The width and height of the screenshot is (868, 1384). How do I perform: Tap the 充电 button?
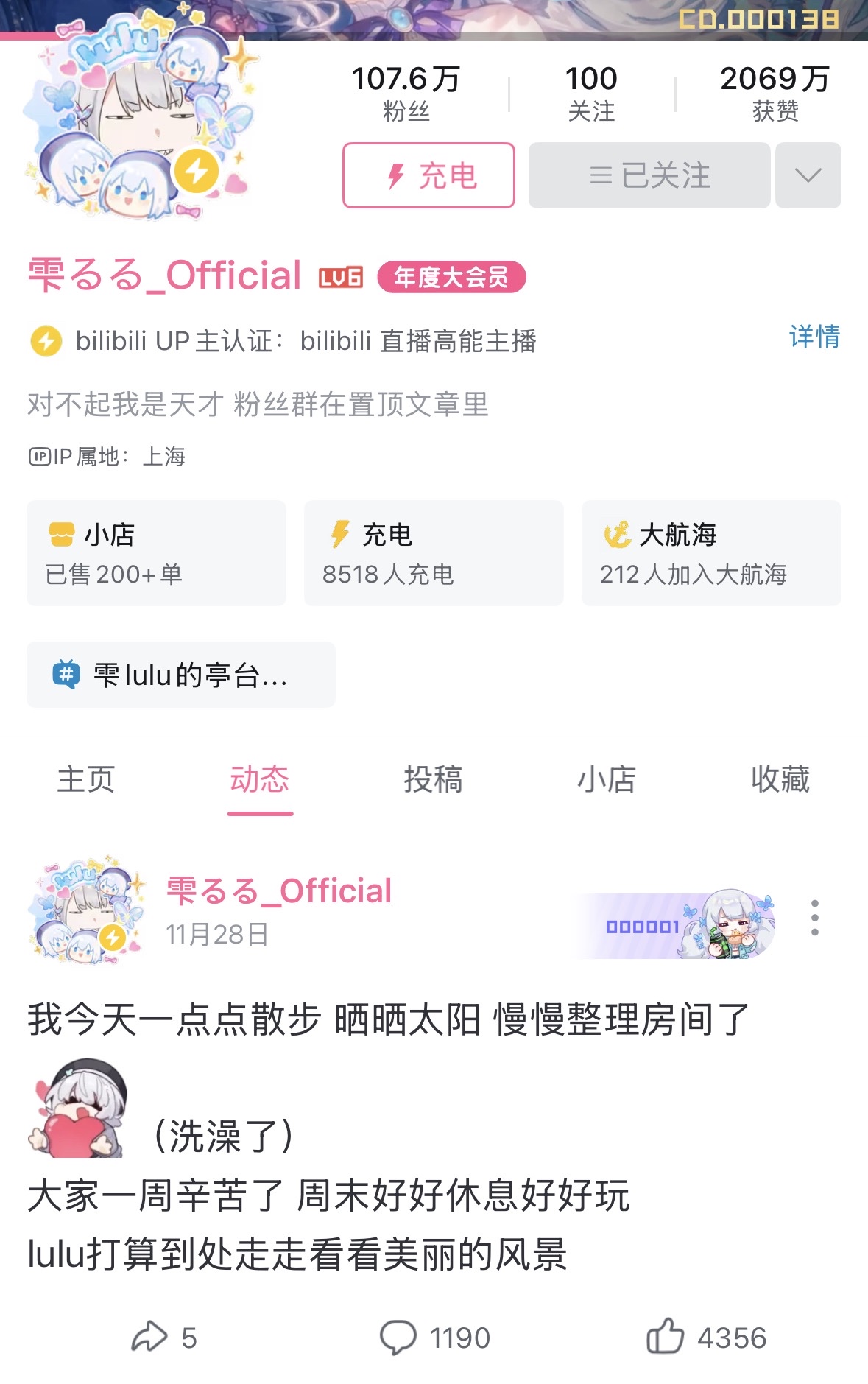(428, 175)
